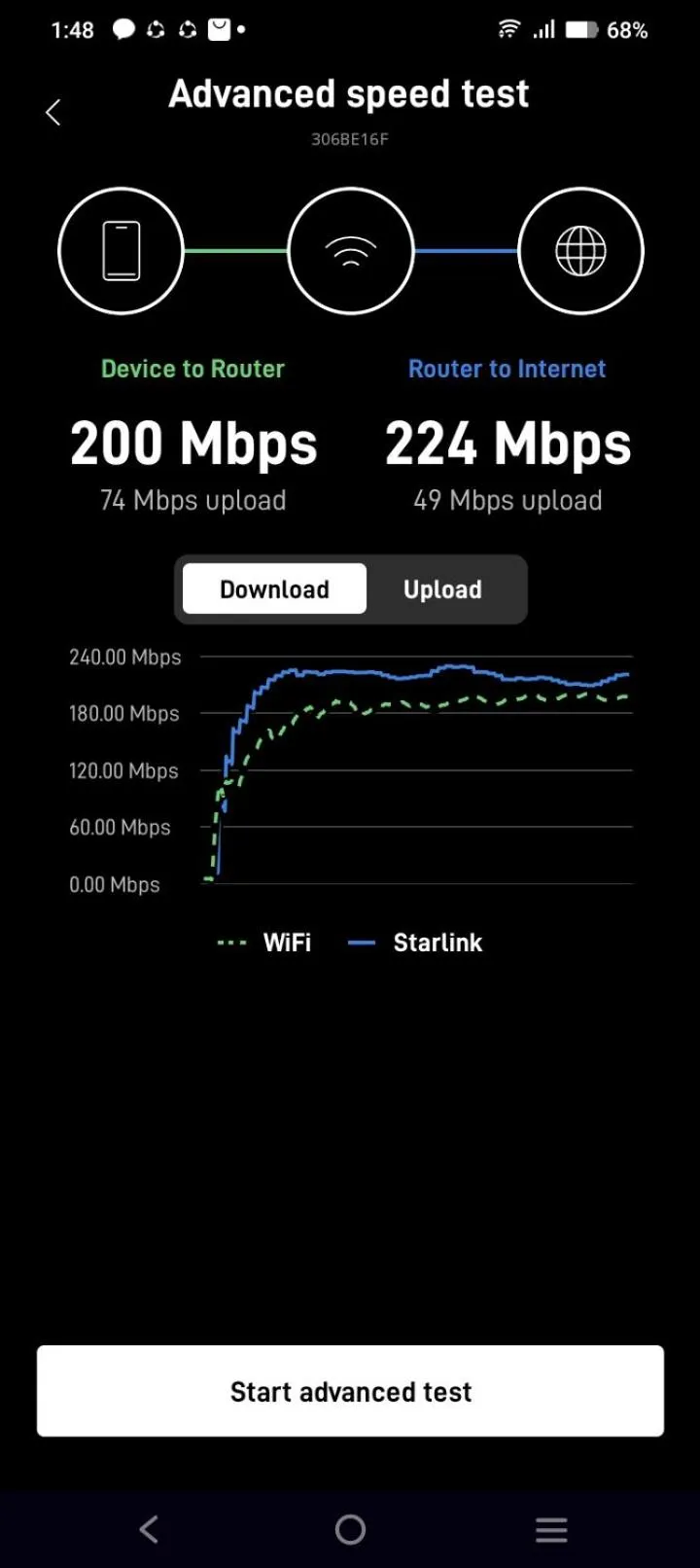Switch to the Upload tab
700x1568 pixels.
[443, 589]
